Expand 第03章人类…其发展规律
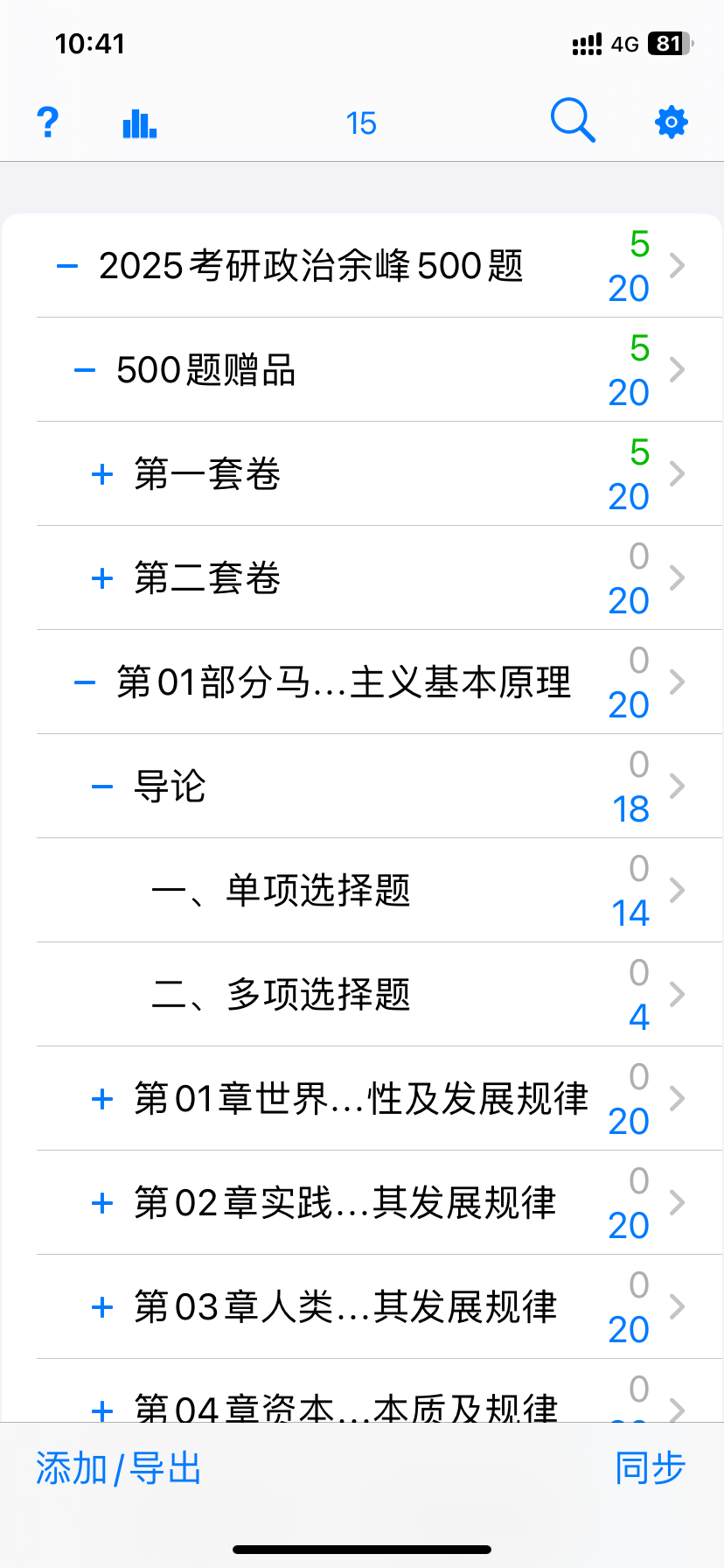Screen dimensions: 724x1568 [x=102, y=1307]
